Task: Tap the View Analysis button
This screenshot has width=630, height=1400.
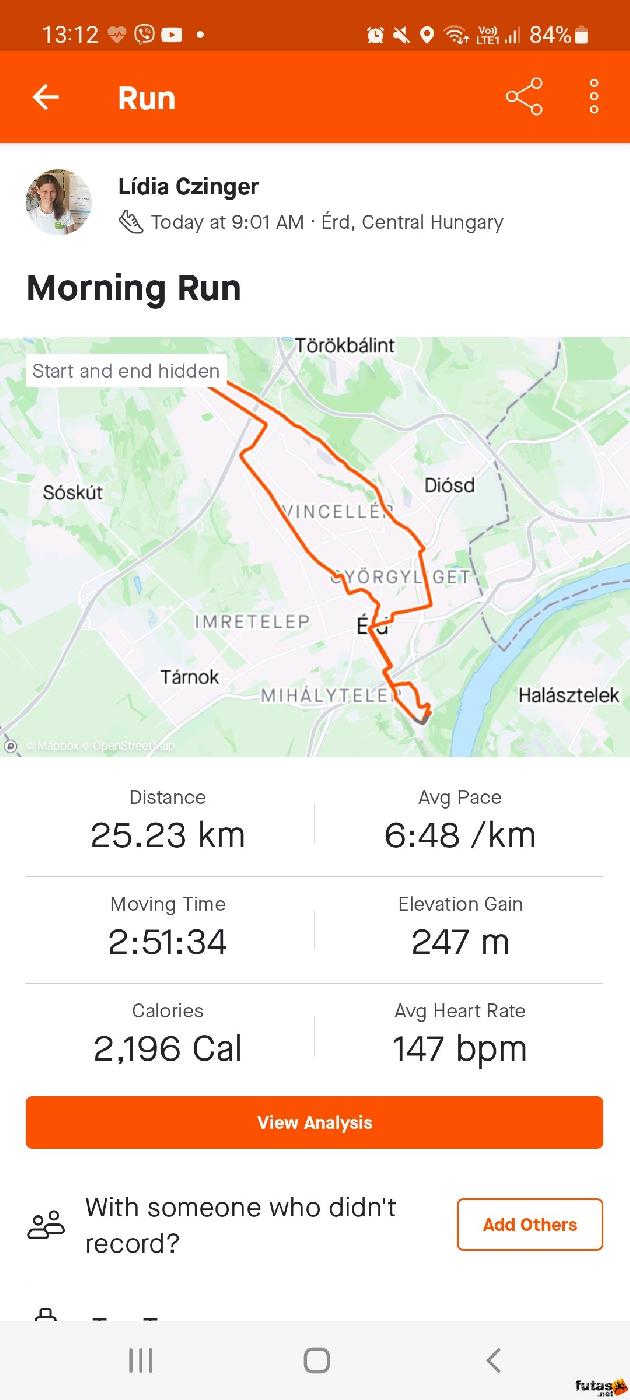Action: [x=314, y=1122]
